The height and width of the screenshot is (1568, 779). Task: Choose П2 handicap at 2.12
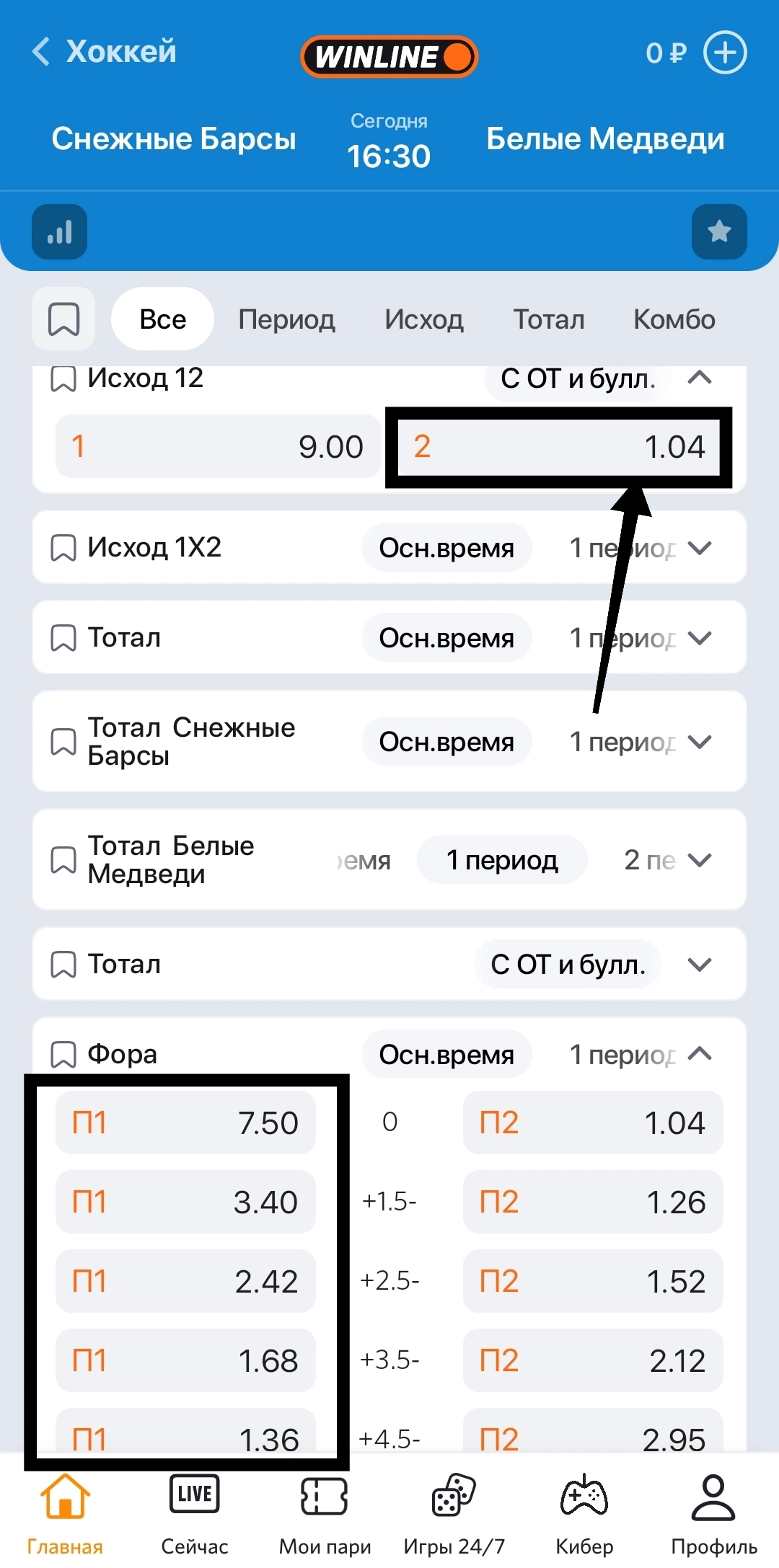tap(592, 1360)
